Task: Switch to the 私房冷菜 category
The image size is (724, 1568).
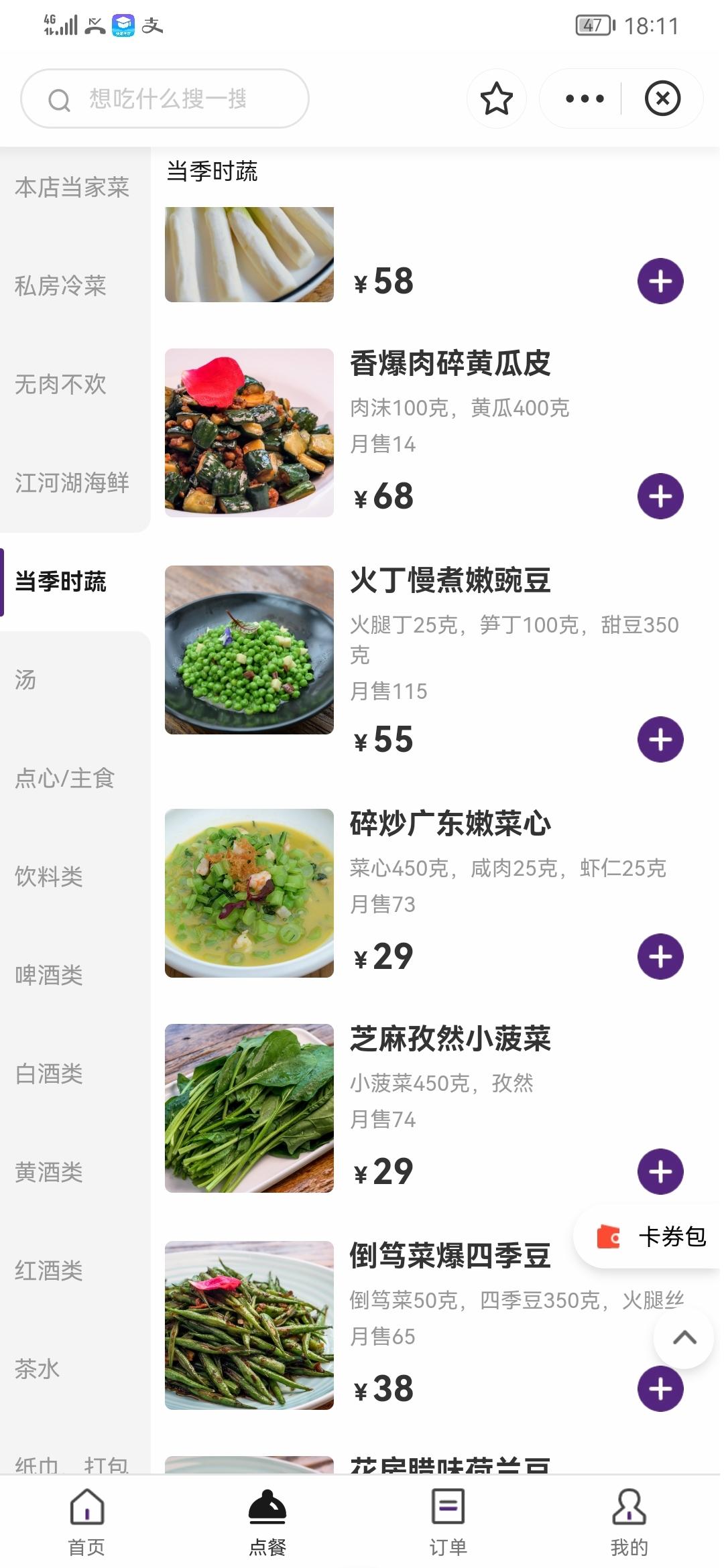Action: 60,286
